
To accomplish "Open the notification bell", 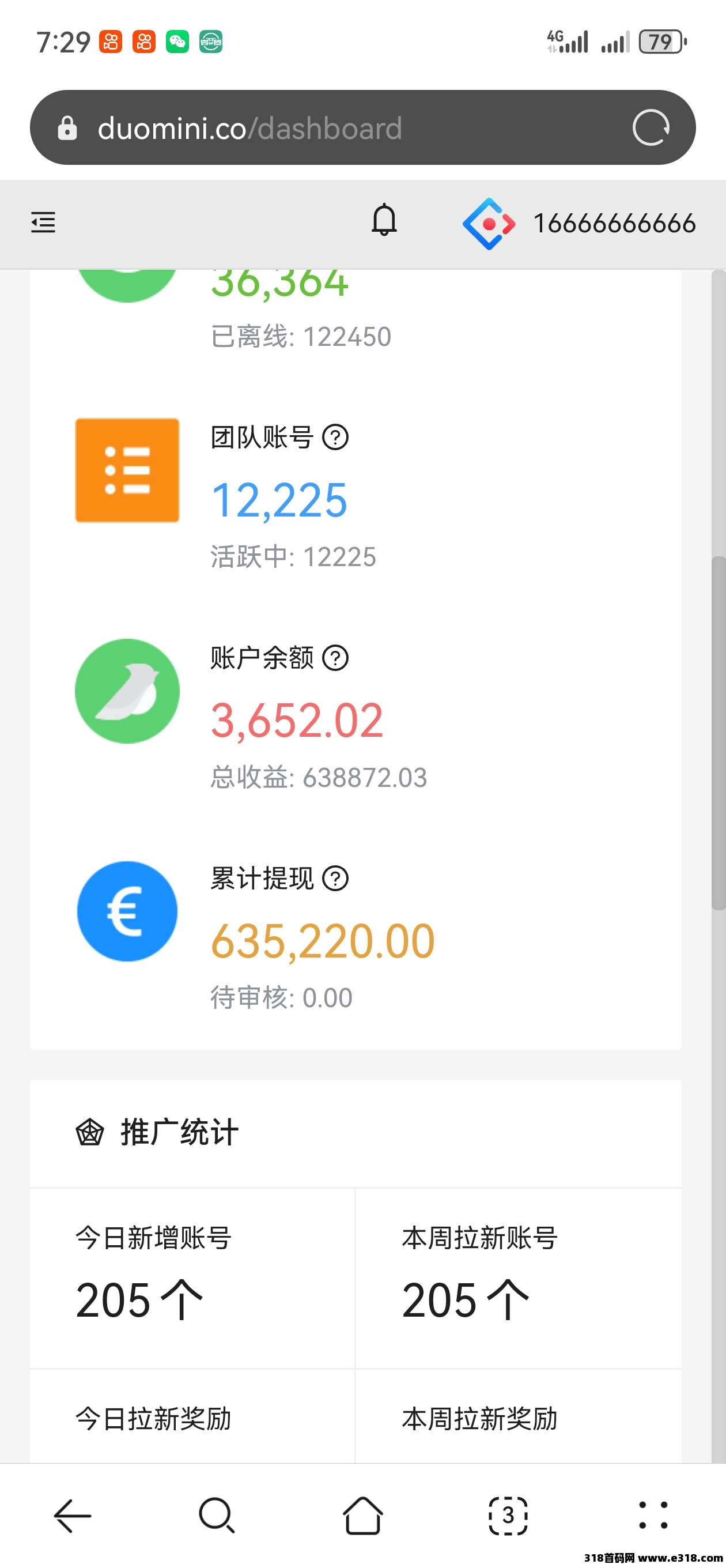I will 383,222.
